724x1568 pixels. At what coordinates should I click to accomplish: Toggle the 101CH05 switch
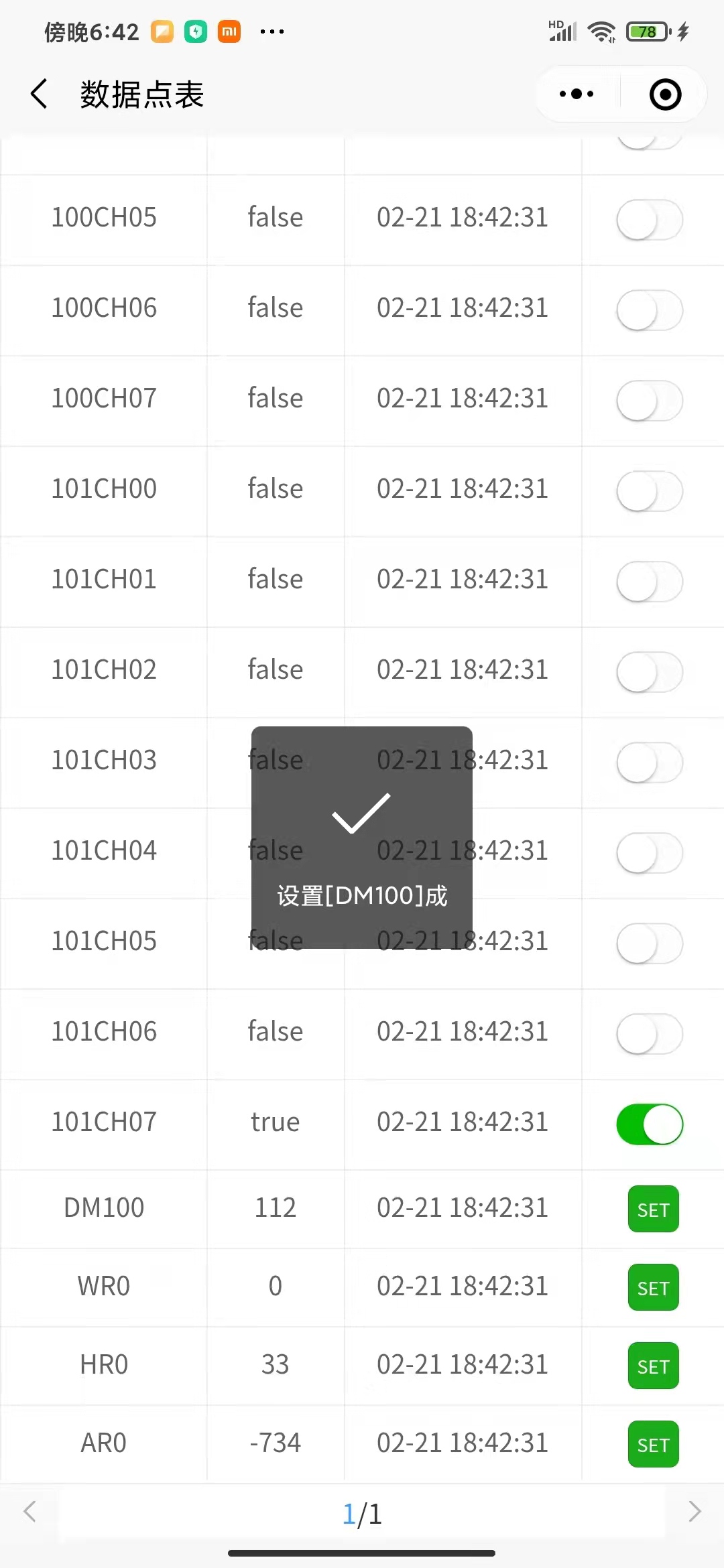[649, 943]
